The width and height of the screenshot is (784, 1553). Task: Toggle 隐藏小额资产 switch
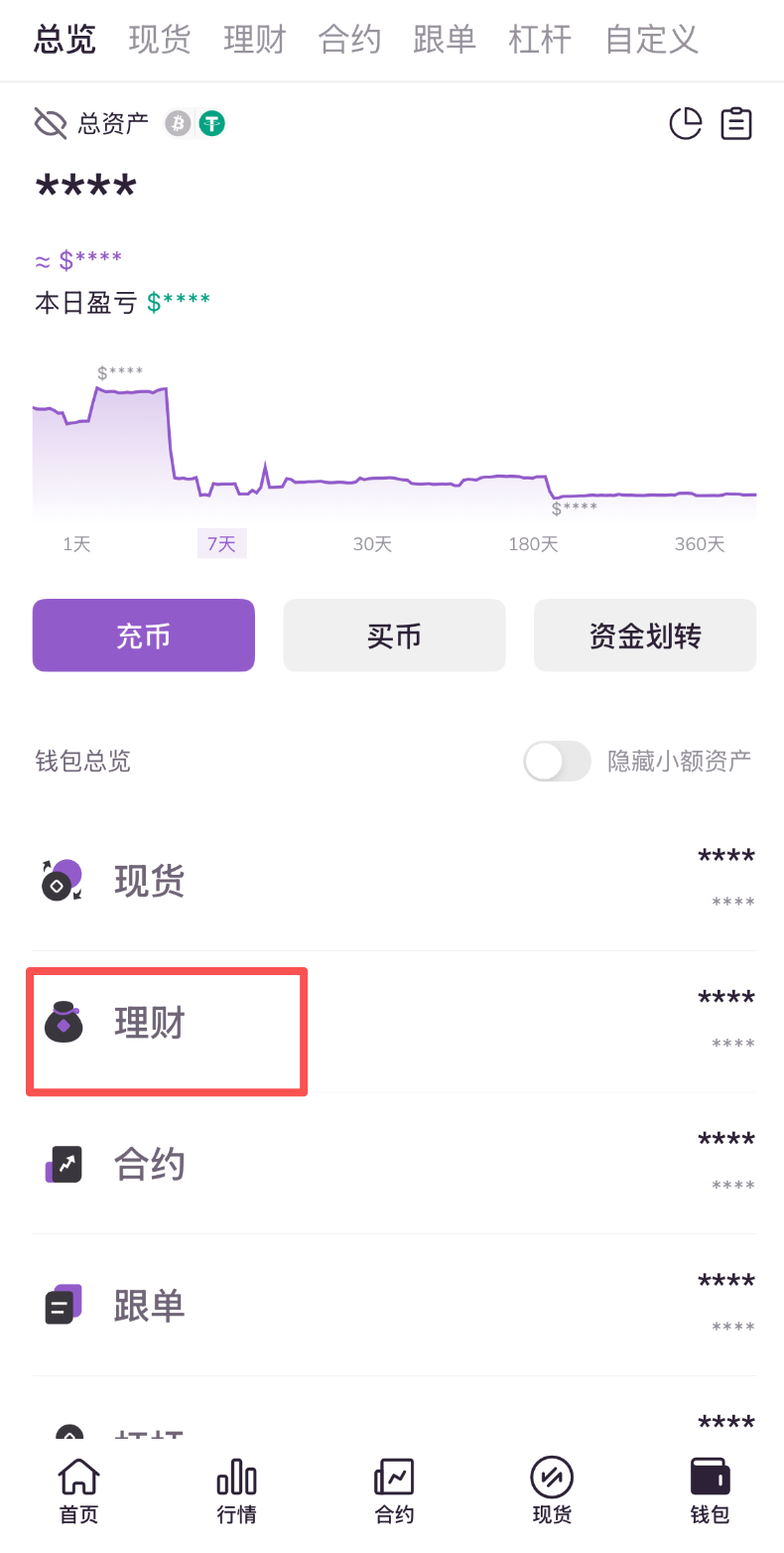tap(557, 762)
